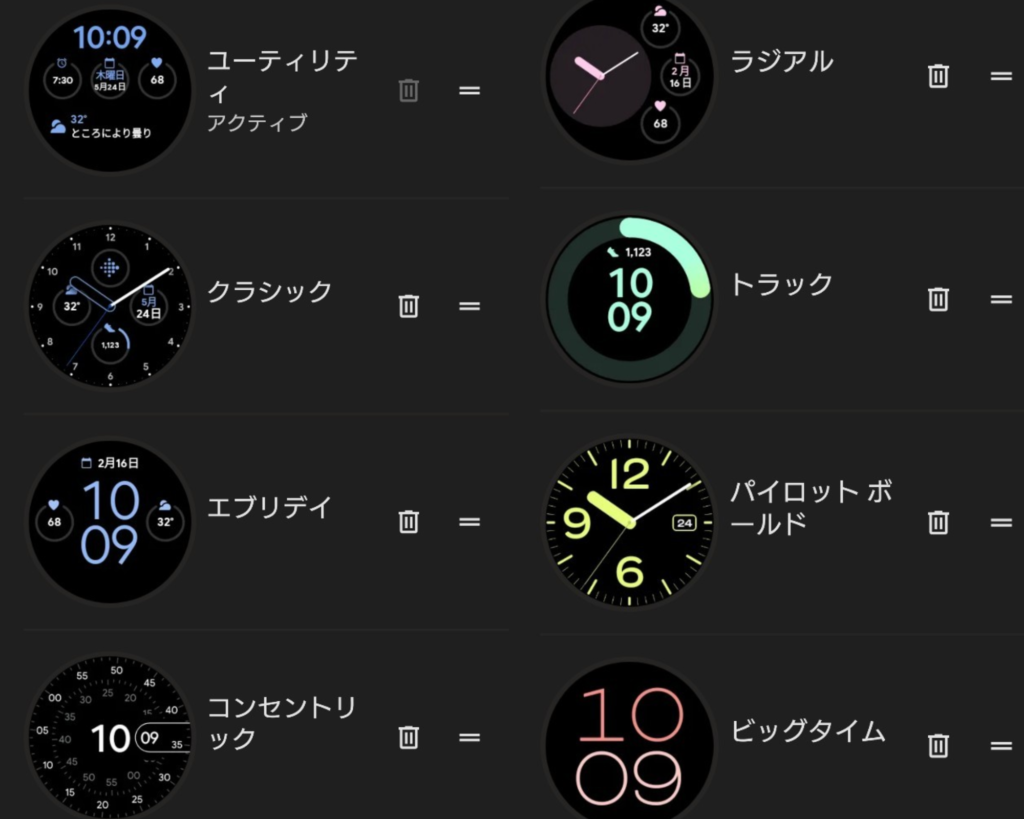Delete the パイロット ボールド watch face
Screen dimensions: 1024x819
click(x=938, y=522)
